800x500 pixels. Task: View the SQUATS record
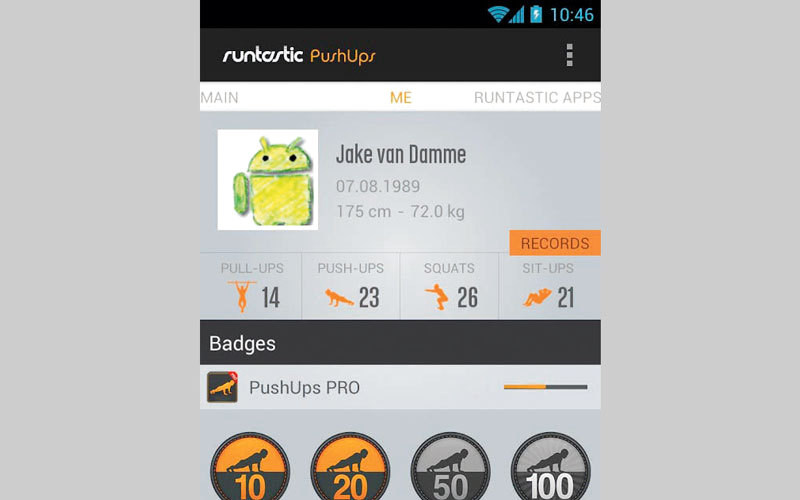point(450,286)
